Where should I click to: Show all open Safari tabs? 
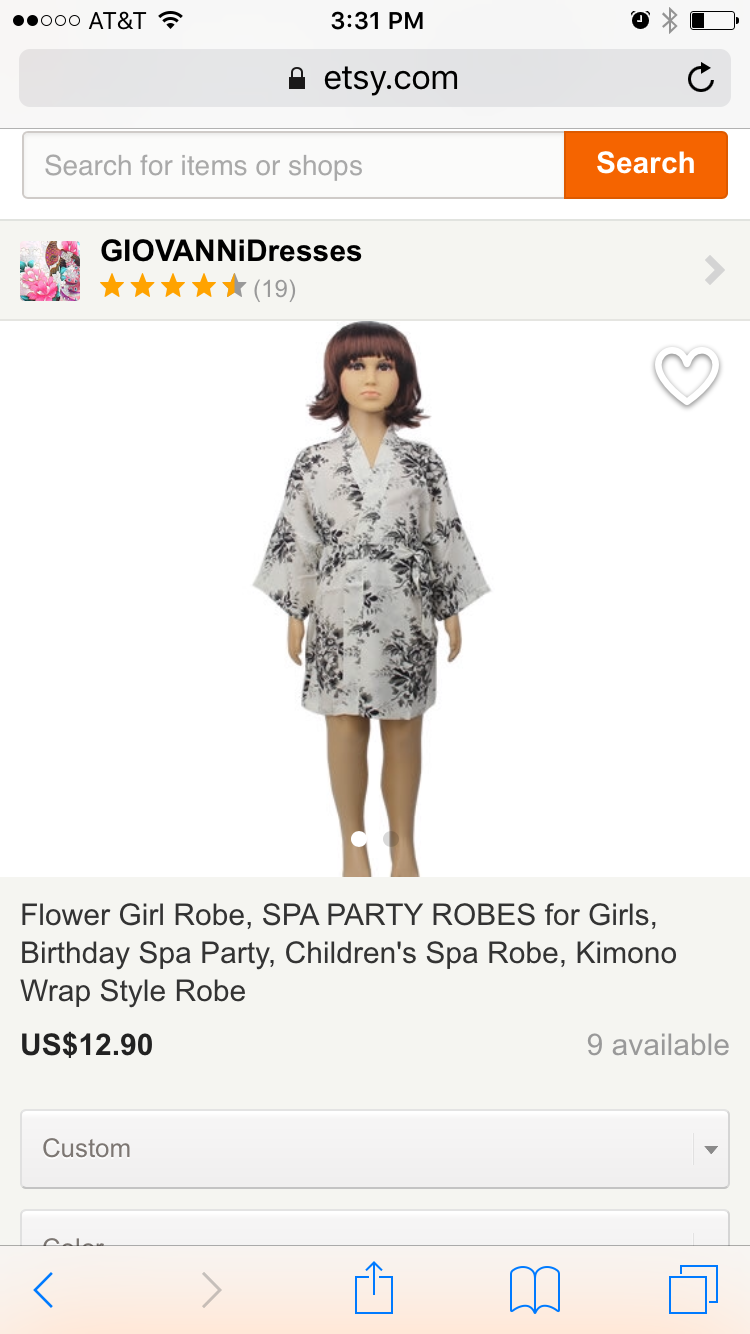click(692, 1290)
